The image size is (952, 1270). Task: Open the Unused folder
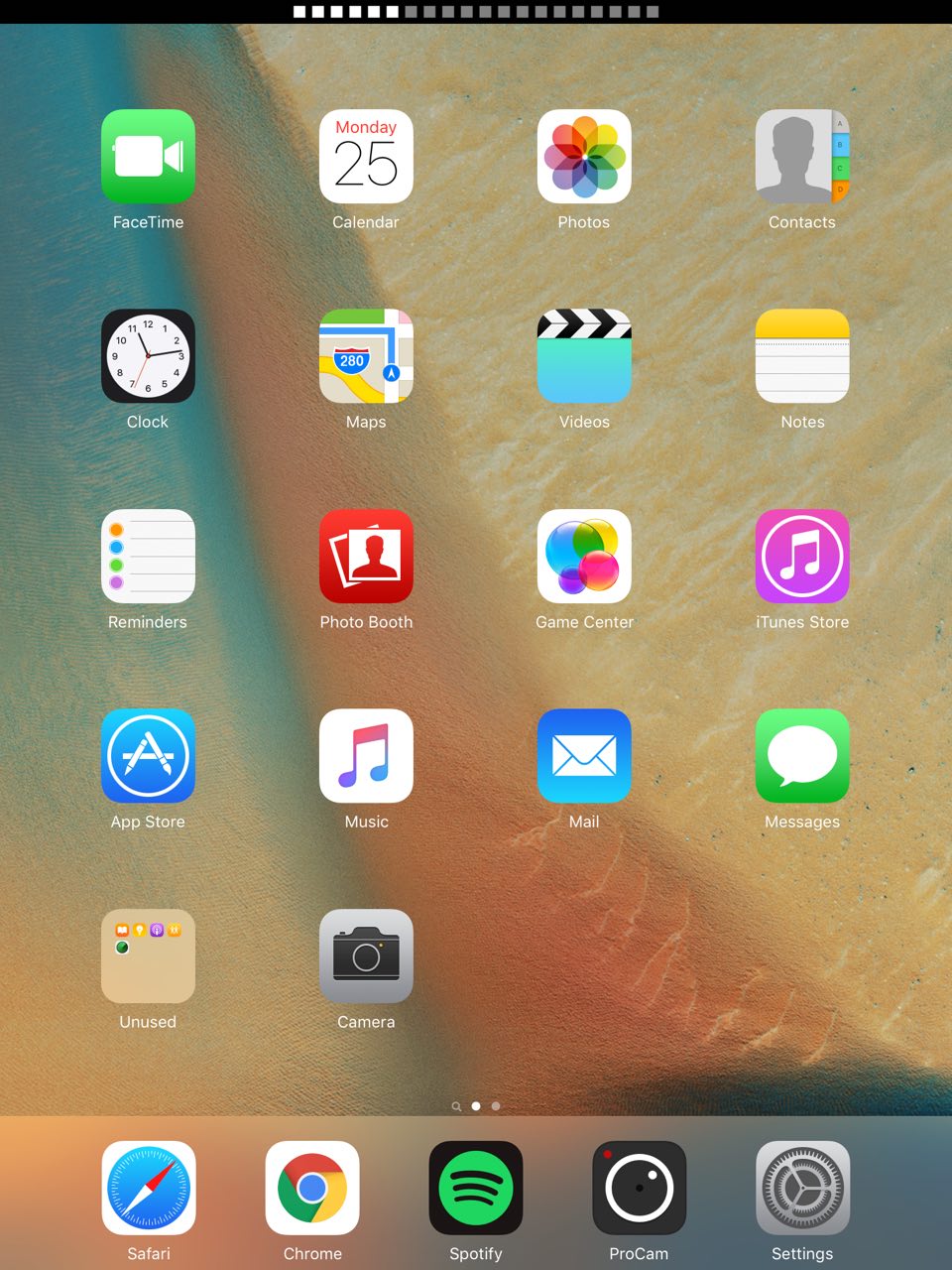coord(148,956)
